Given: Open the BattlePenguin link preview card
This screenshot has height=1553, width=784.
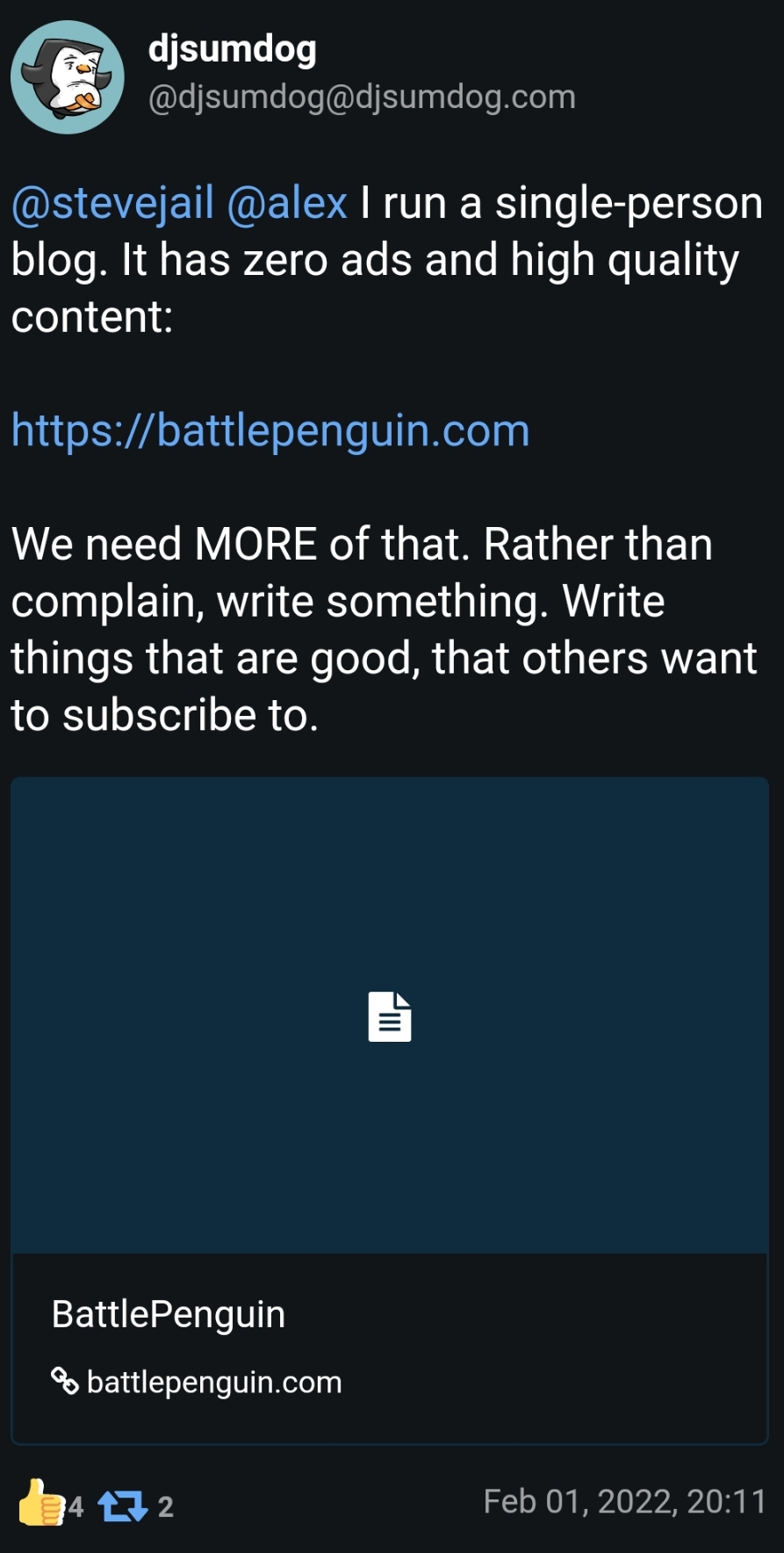Looking at the screenshot, I should click(x=390, y=1110).
